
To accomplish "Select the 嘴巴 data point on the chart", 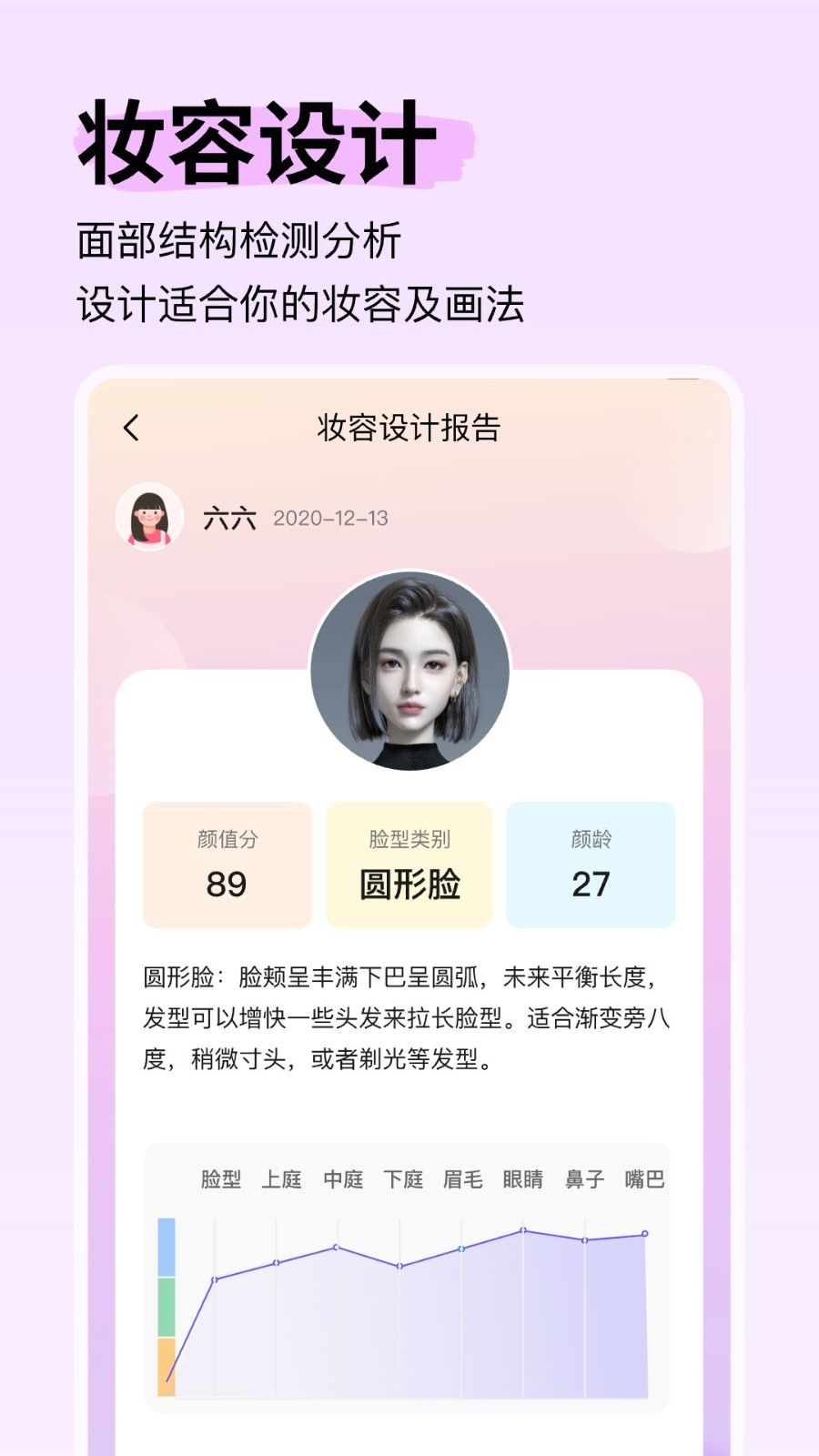I will [x=643, y=1234].
